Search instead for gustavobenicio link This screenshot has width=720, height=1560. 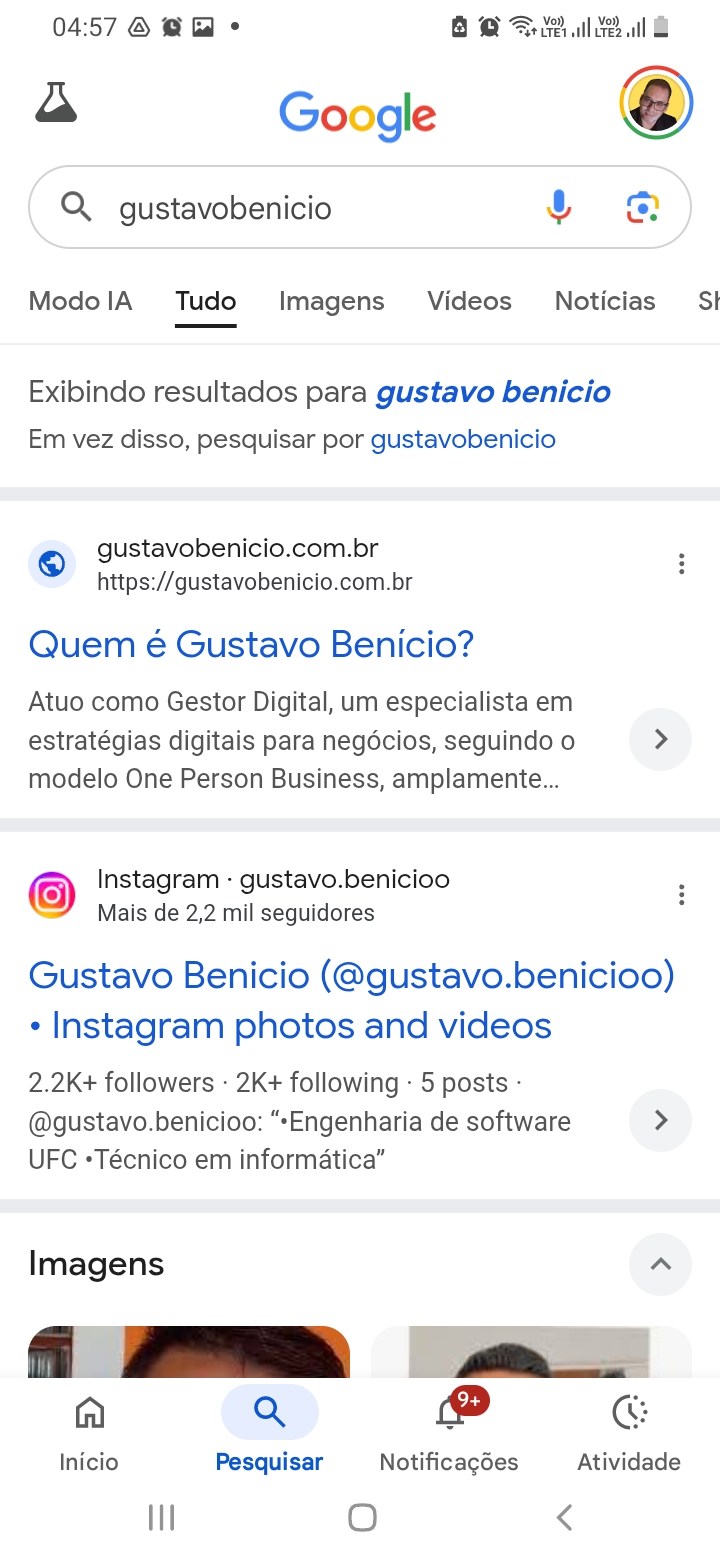pos(463,439)
